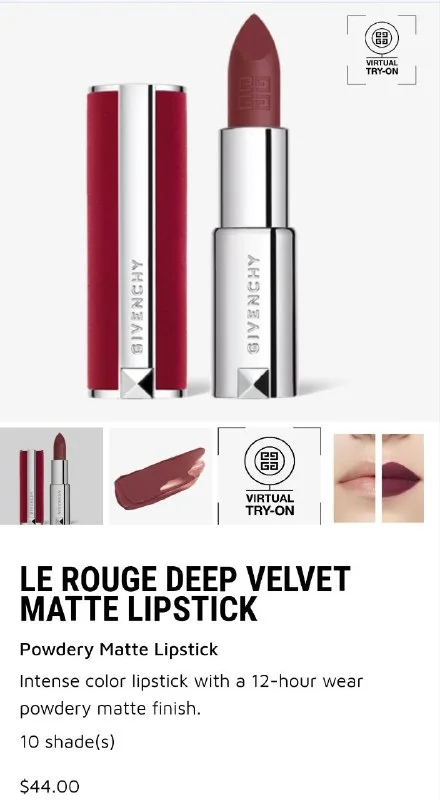Open the Virtual Try-On thumbnail tile

click(x=270, y=476)
